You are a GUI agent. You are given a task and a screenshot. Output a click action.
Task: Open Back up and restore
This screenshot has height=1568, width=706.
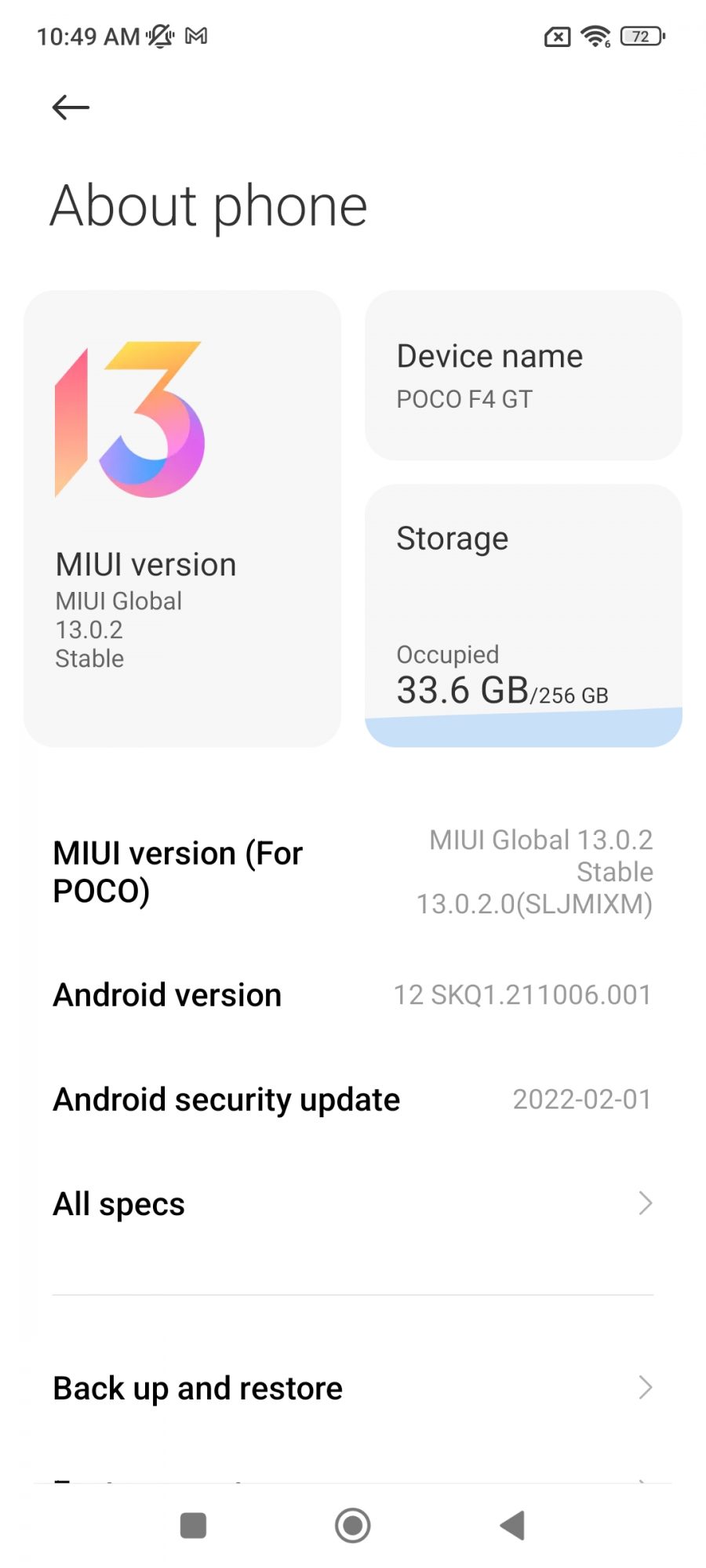coord(352,1388)
